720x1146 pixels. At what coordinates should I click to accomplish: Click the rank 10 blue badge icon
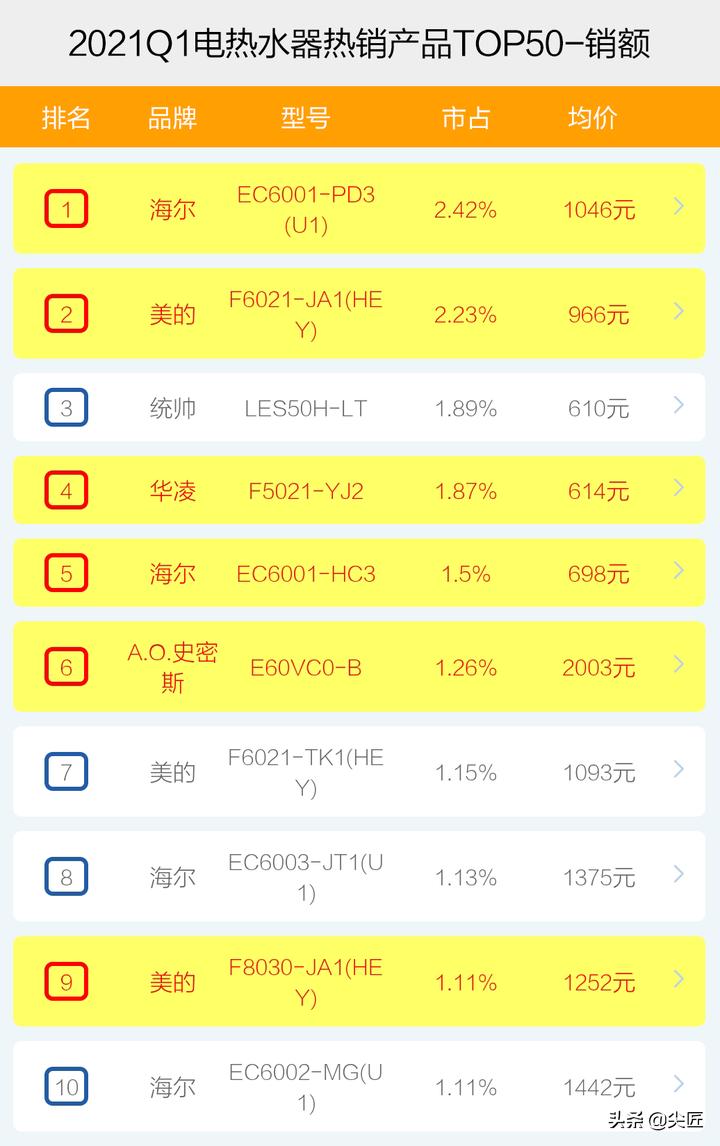pyautogui.click(x=66, y=1086)
